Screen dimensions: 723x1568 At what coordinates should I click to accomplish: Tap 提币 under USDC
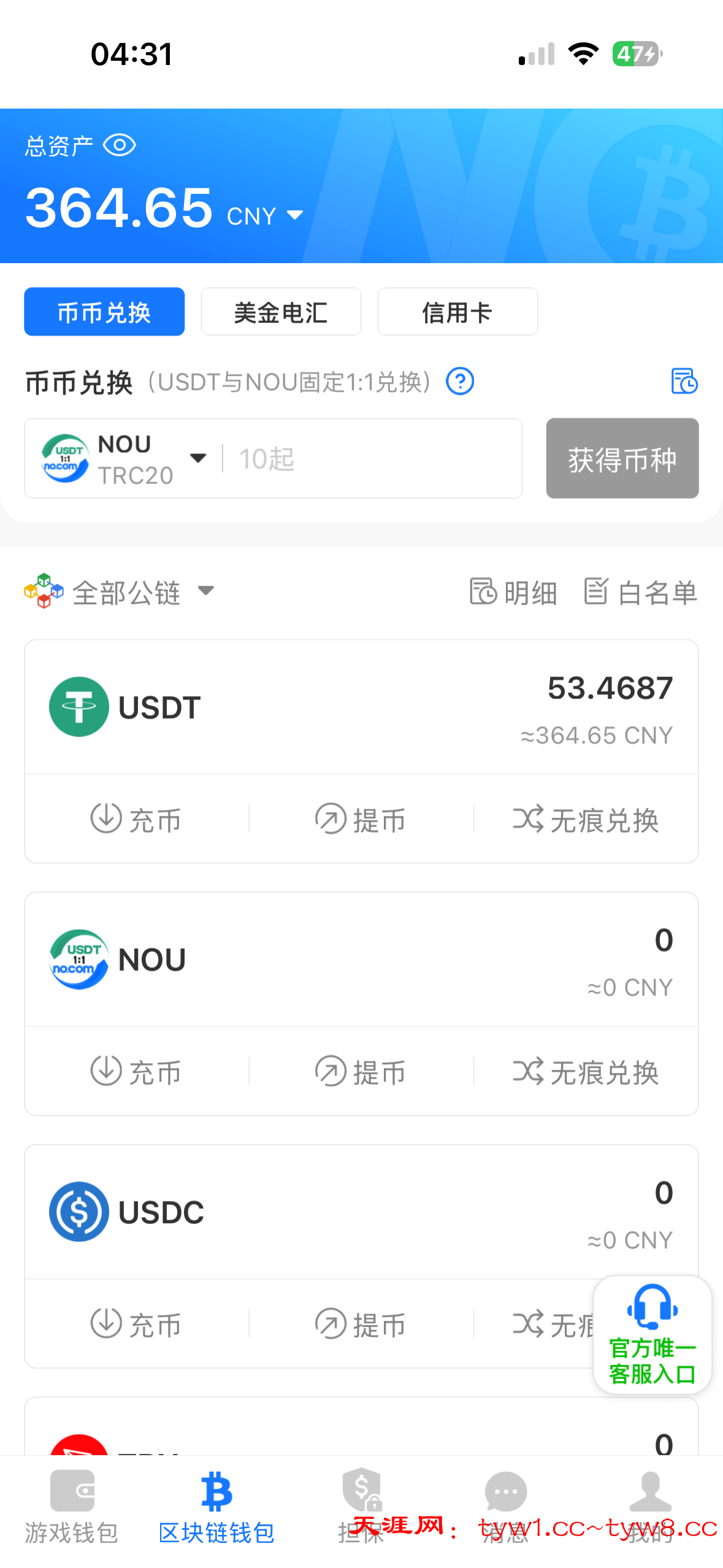(x=361, y=1323)
